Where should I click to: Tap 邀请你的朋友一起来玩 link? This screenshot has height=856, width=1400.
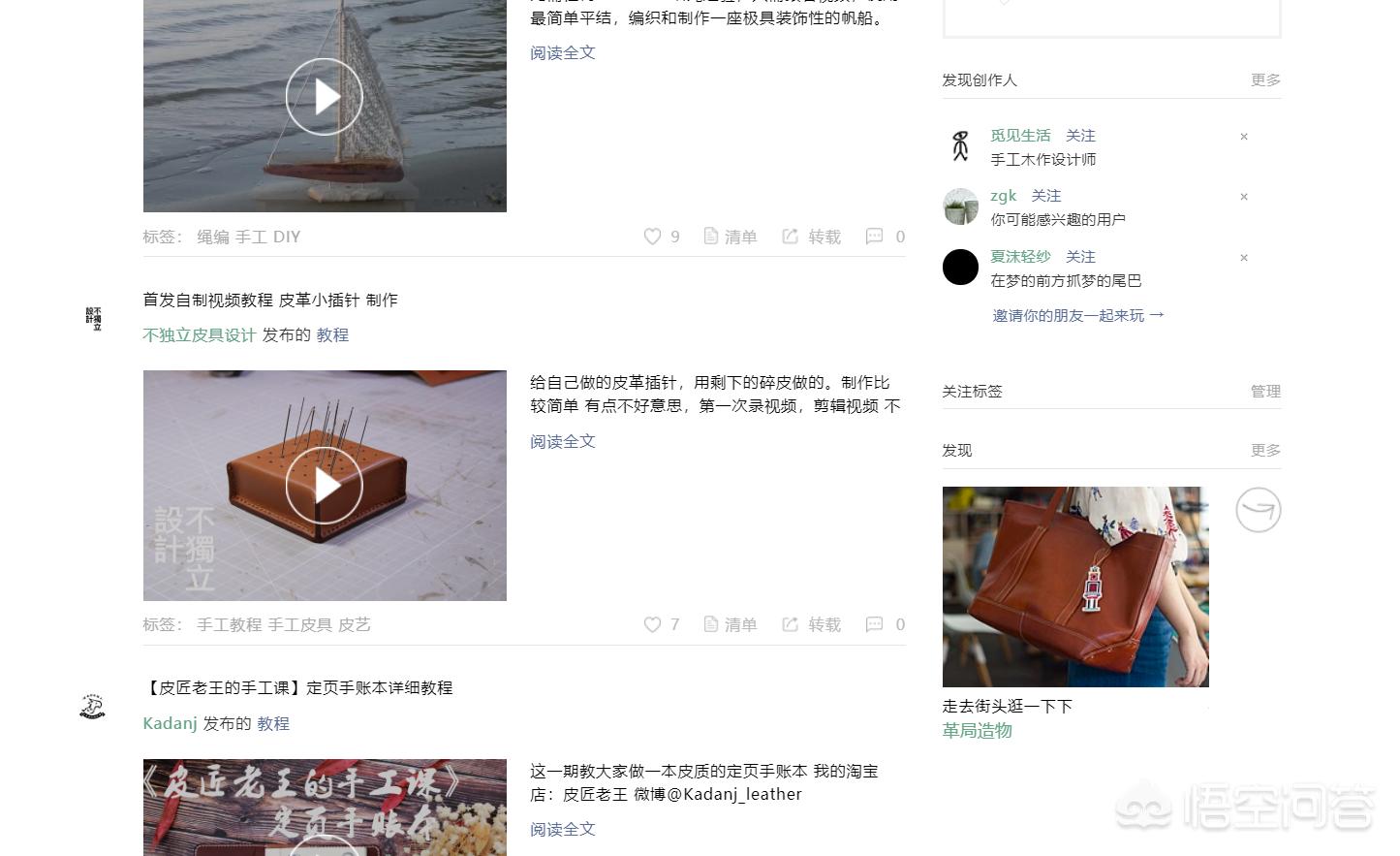click(x=1078, y=315)
